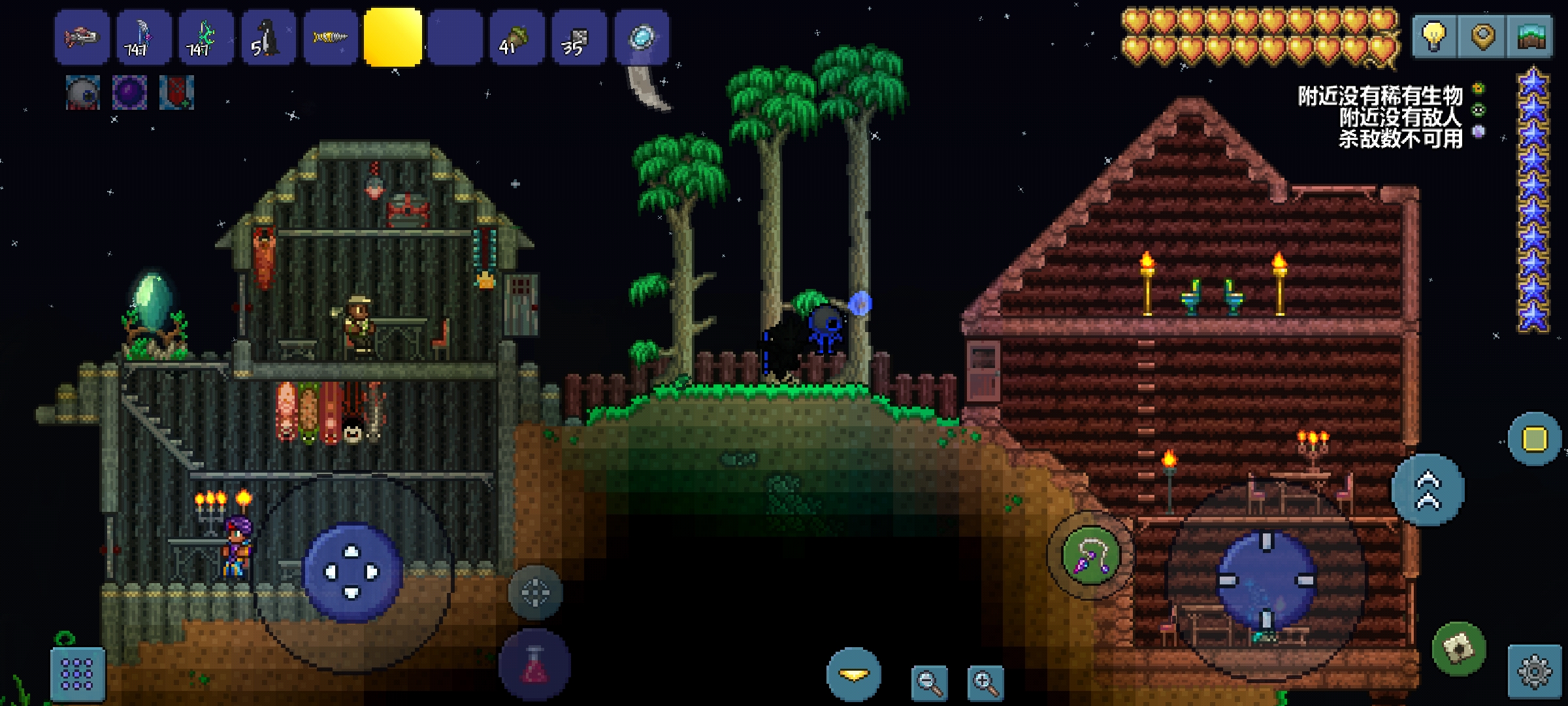The height and width of the screenshot is (706, 1568).
Task: Fire the grappling hook button
Action: 1090,556
